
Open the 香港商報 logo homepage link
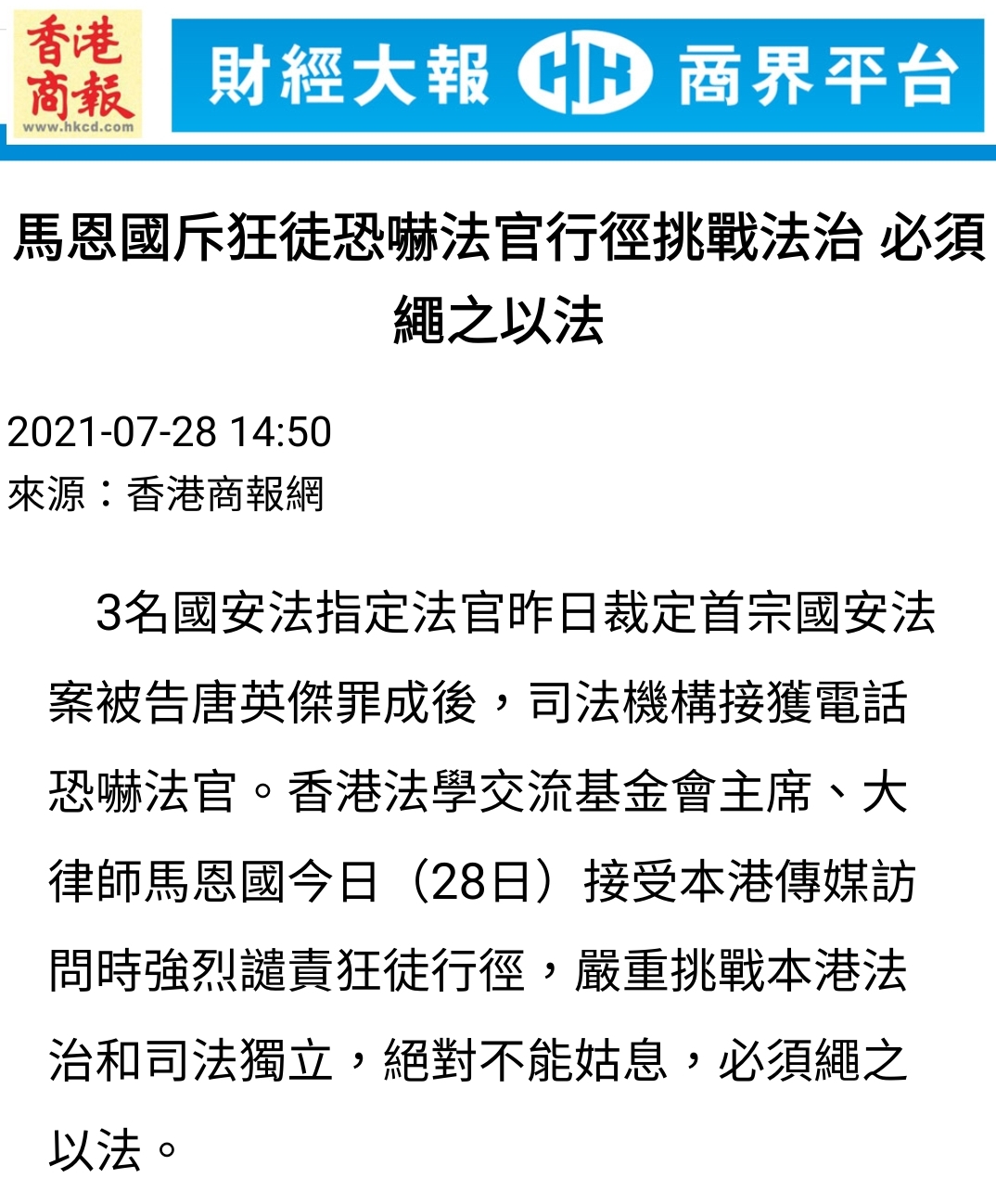(78, 74)
